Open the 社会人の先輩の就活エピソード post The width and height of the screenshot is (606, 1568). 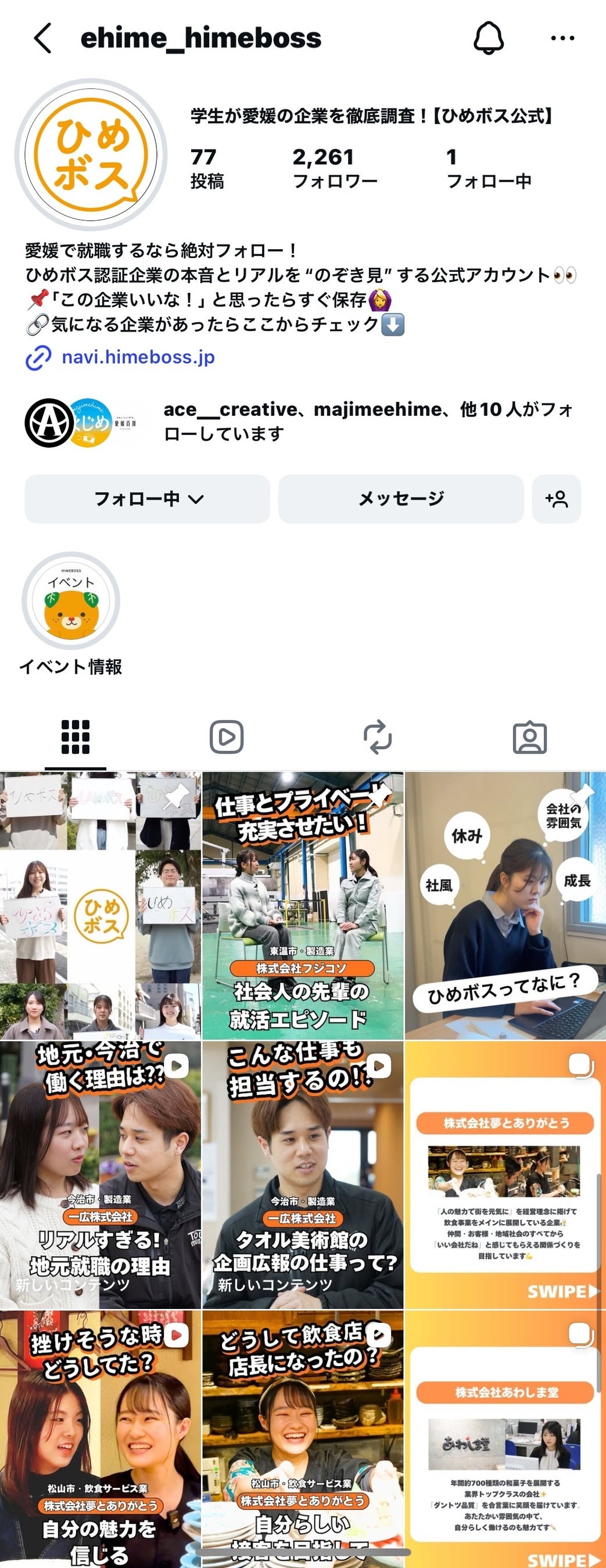[303, 905]
